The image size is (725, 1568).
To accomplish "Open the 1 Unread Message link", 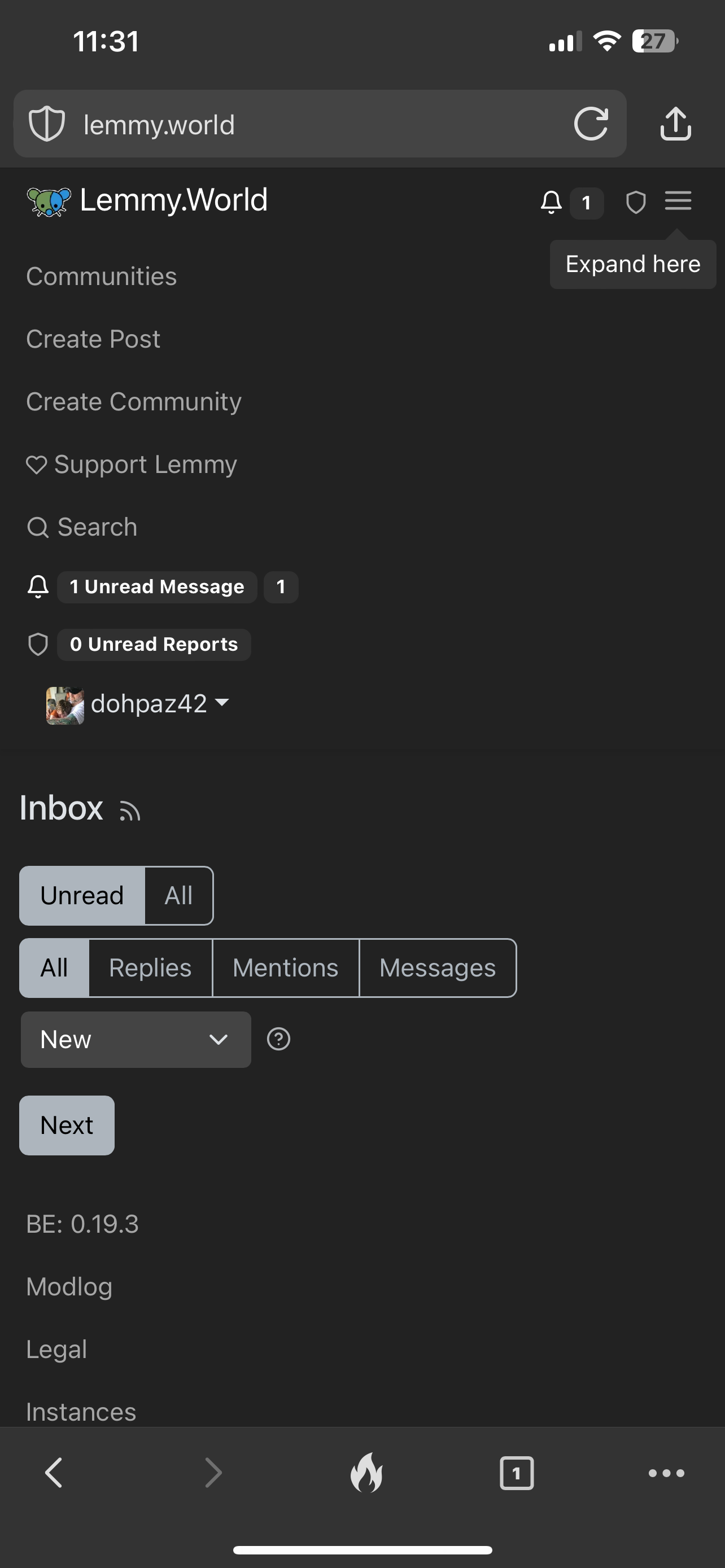I will tap(156, 587).
